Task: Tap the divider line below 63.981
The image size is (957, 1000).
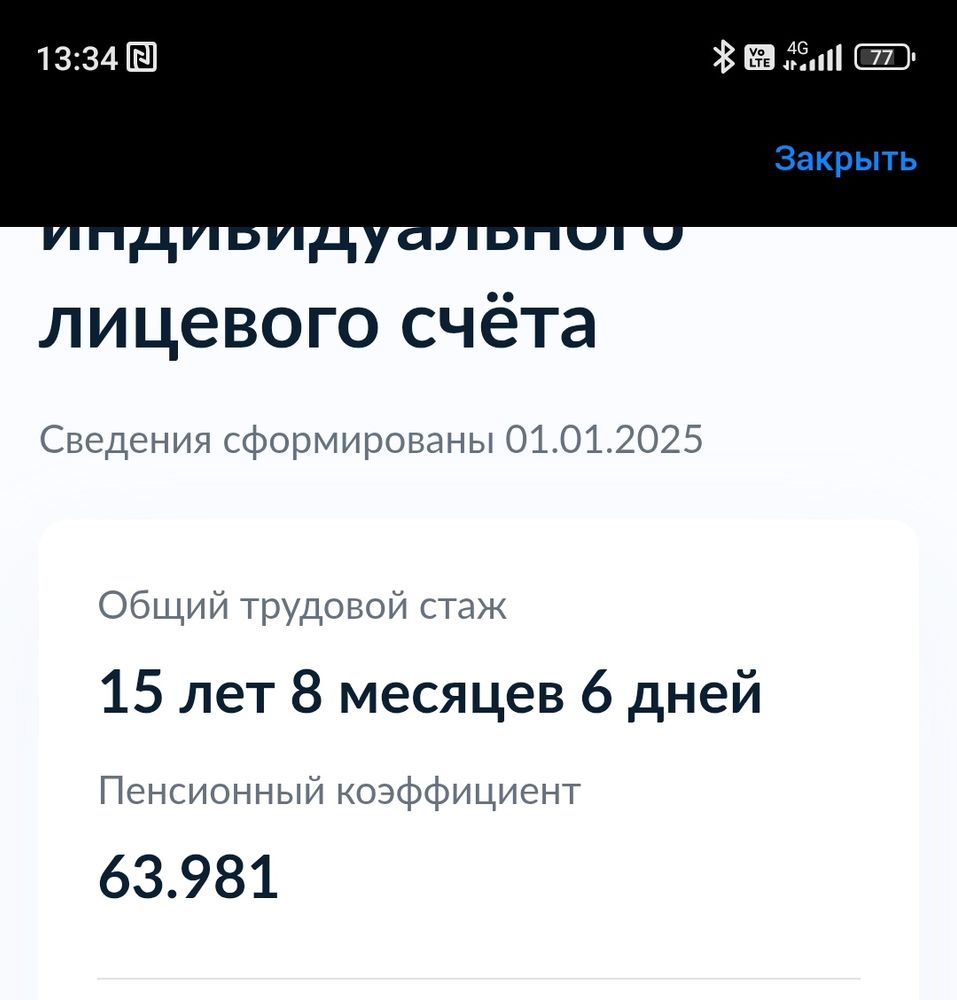Action: pyautogui.click(x=478, y=977)
